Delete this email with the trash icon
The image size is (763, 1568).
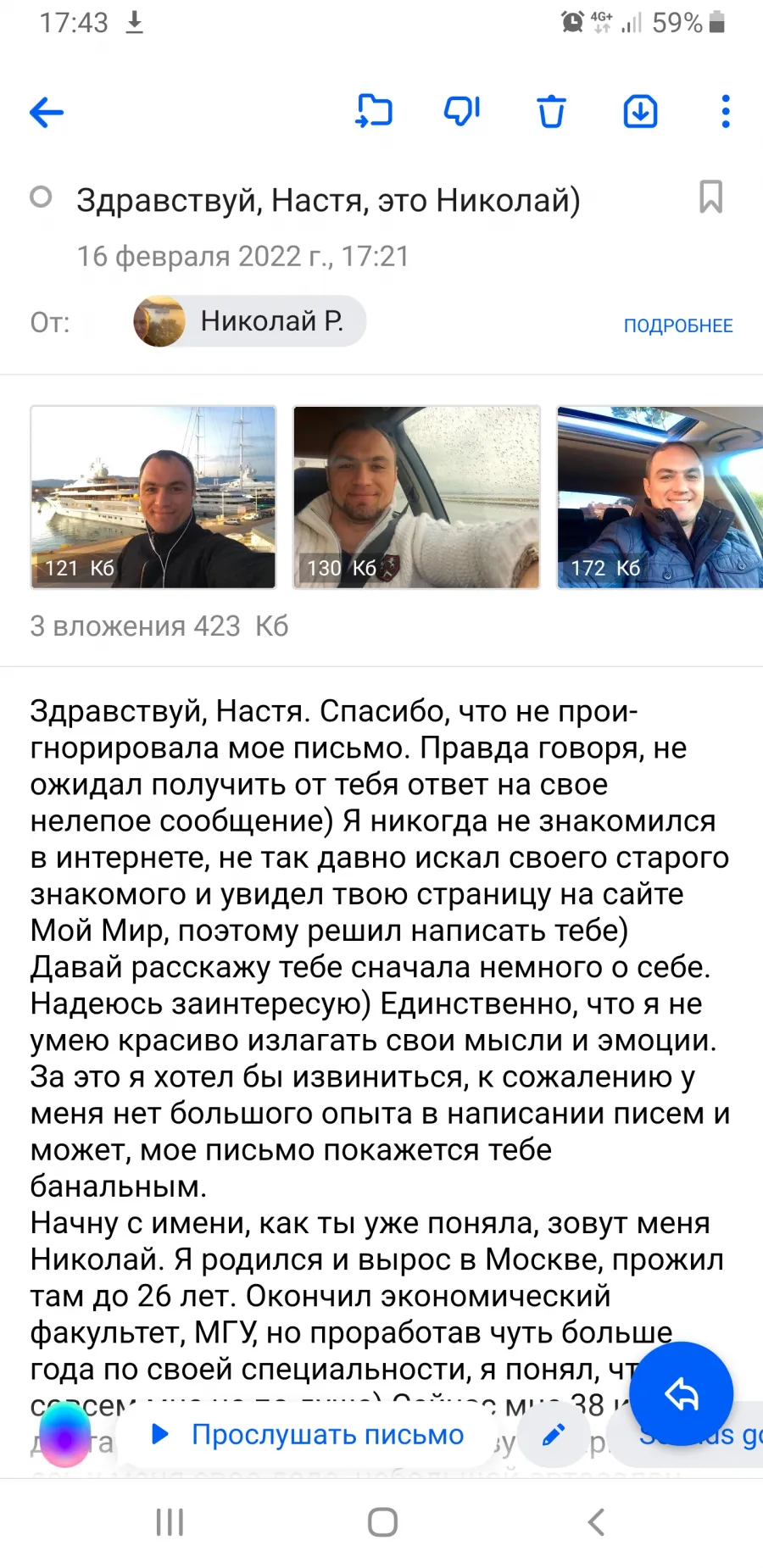(551, 111)
